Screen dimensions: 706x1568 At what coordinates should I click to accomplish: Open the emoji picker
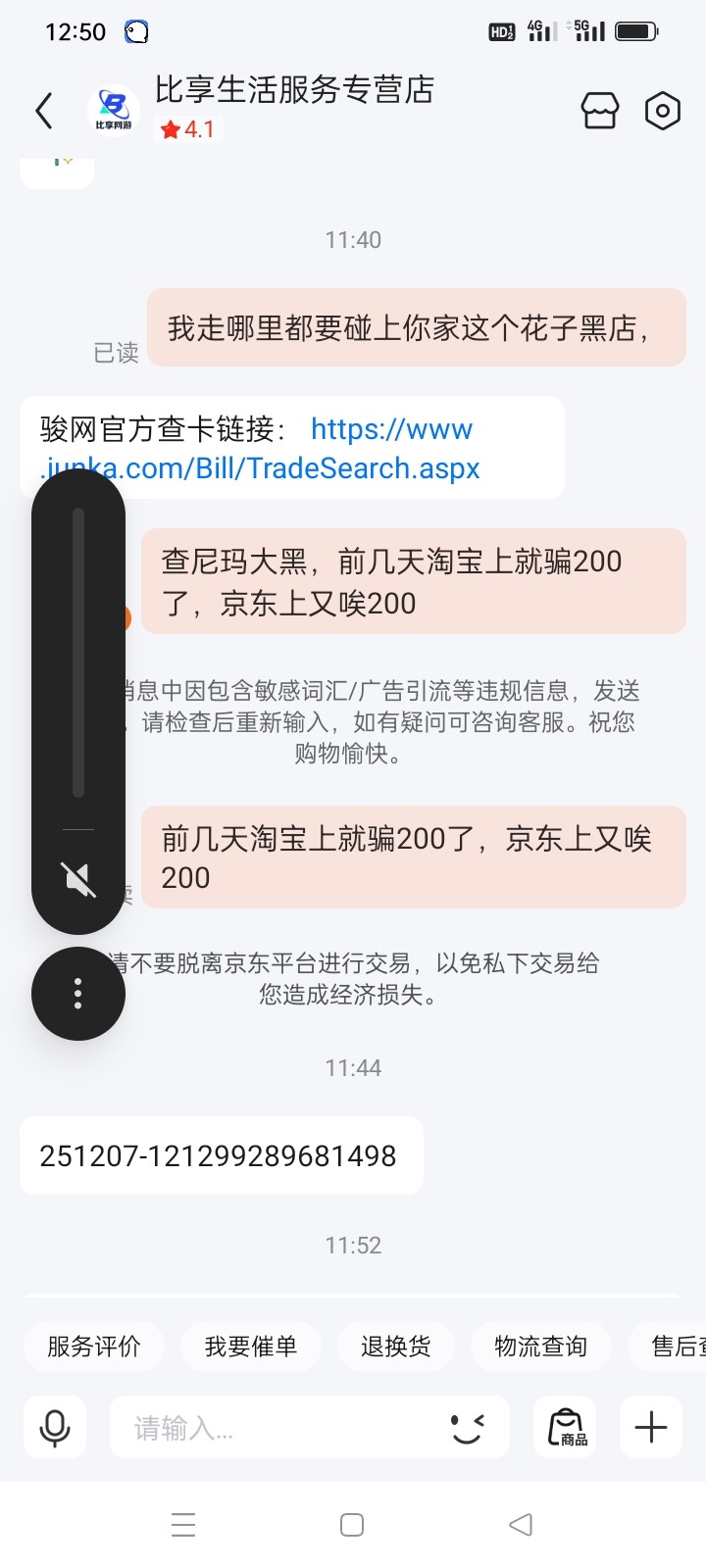click(x=468, y=1428)
